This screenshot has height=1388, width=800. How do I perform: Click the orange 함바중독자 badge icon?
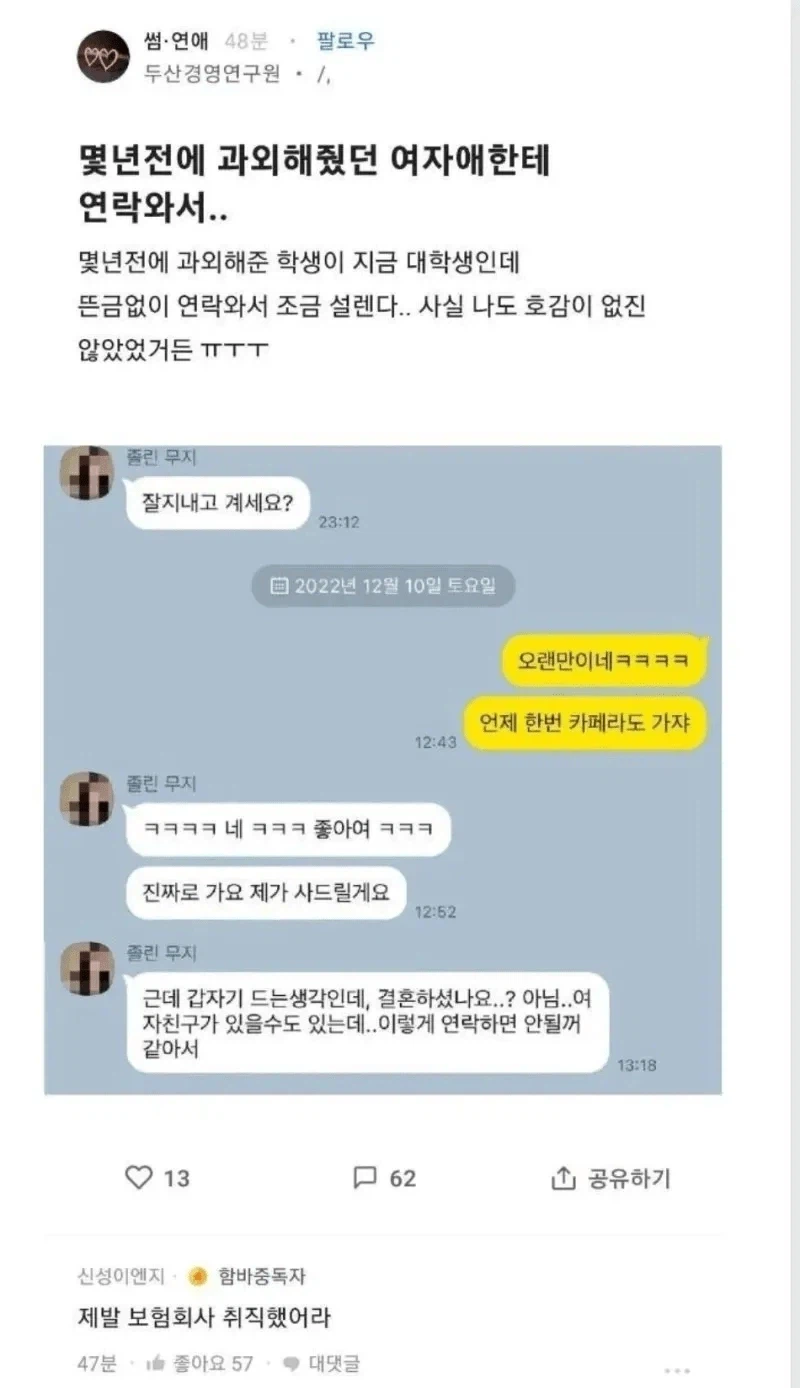(x=194, y=1273)
